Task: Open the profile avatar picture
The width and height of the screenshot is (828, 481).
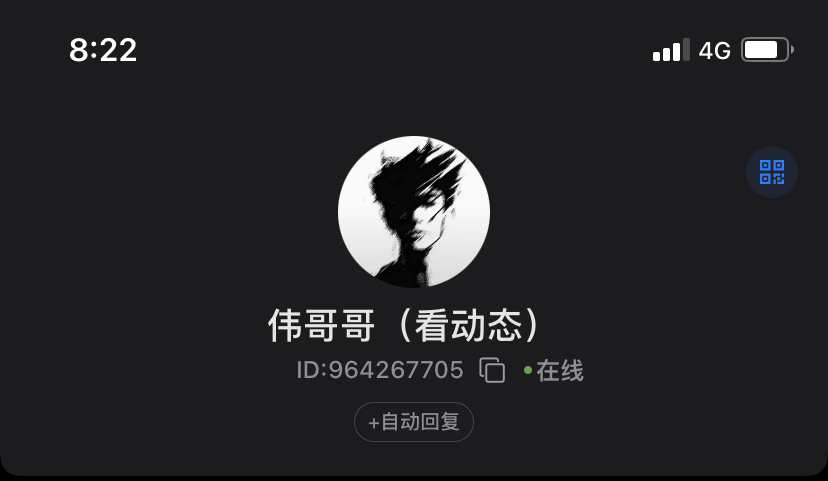Action: [414, 212]
